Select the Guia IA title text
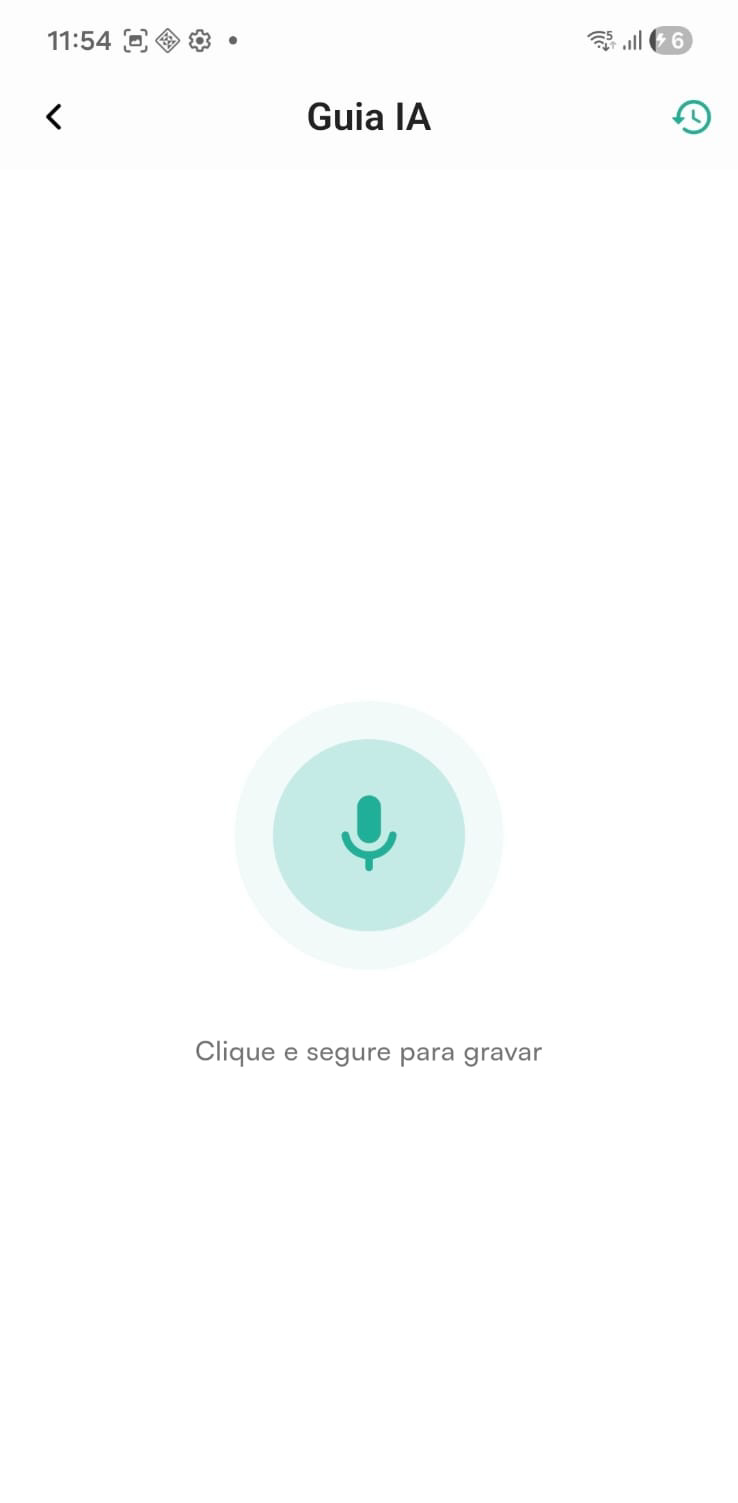 click(368, 117)
